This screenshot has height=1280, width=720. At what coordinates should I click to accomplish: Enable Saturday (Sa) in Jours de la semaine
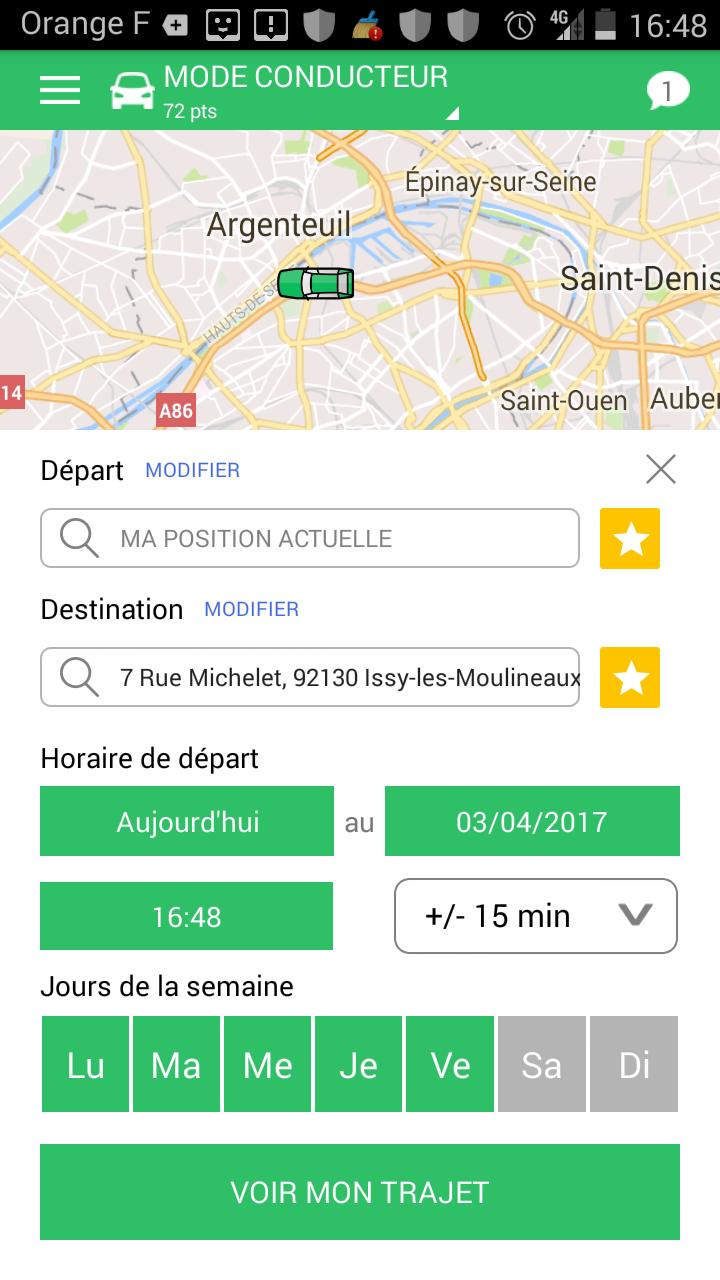pyautogui.click(x=541, y=1064)
